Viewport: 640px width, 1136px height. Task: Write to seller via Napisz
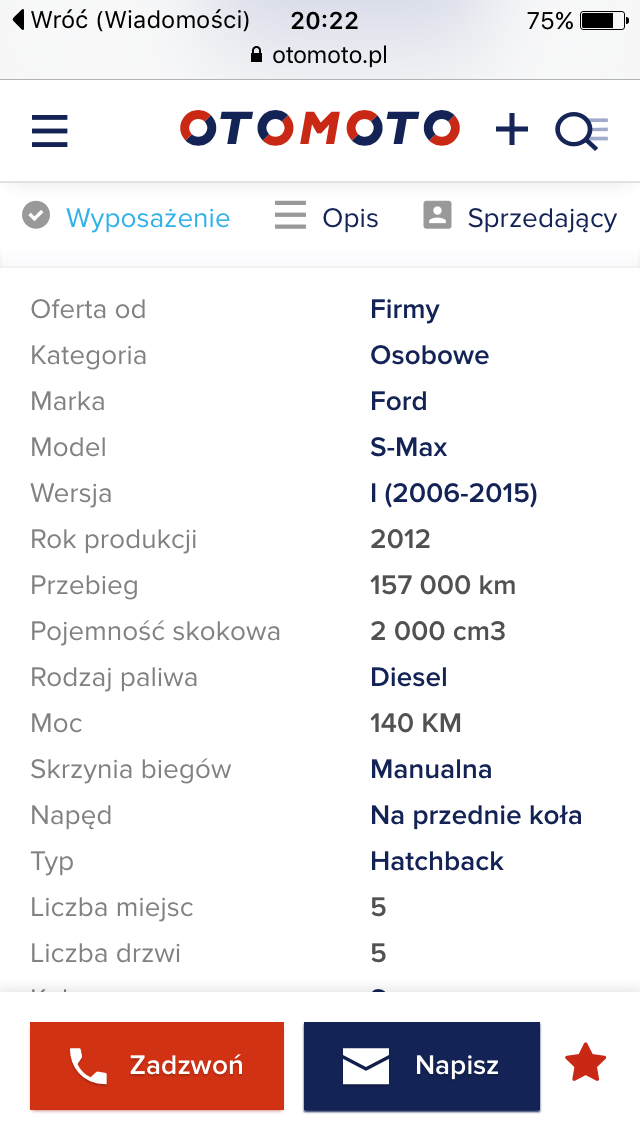422,1066
